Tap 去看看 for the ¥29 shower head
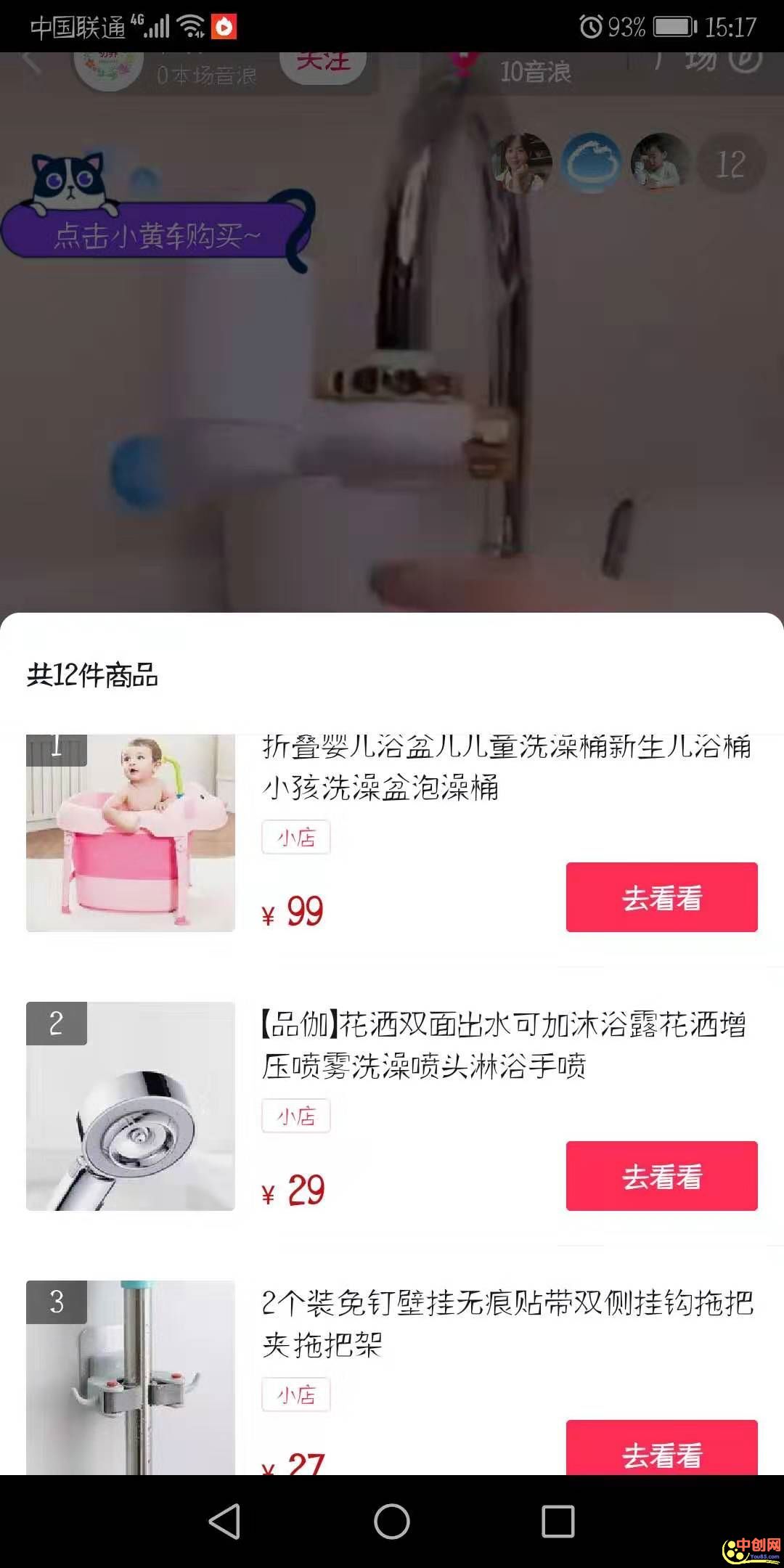The height and width of the screenshot is (1568, 784). tap(661, 1176)
